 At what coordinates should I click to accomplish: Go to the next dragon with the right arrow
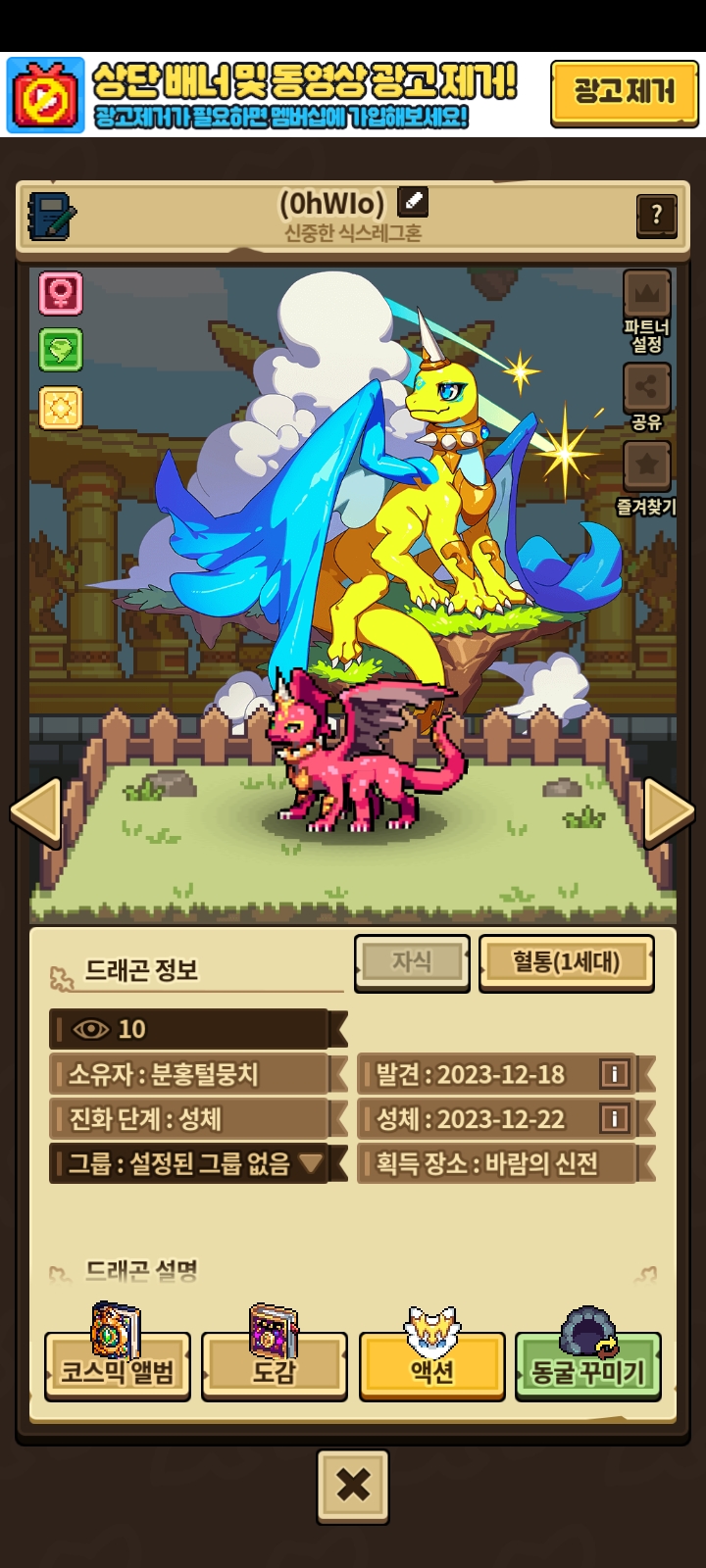coord(670,812)
